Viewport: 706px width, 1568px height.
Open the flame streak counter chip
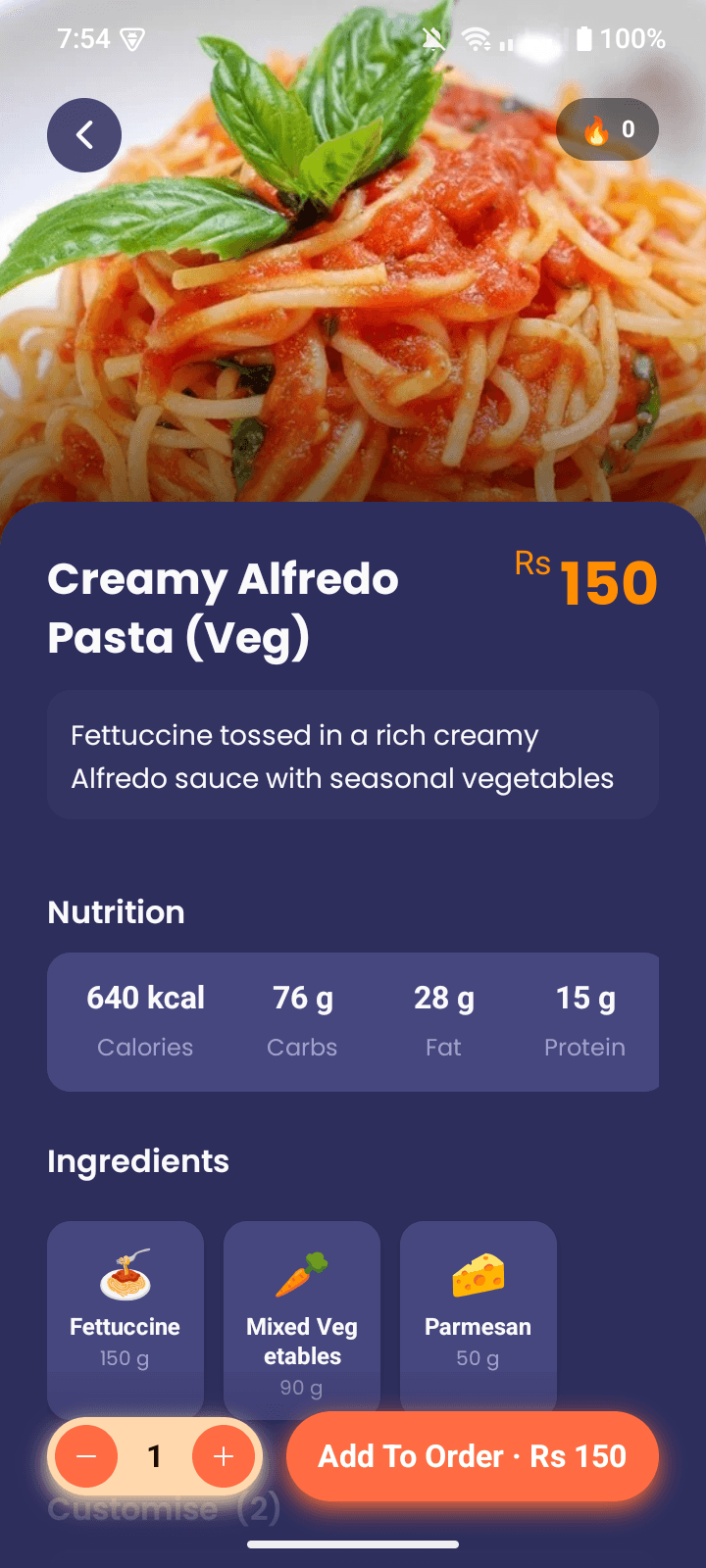pyautogui.click(x=607, y=129)
